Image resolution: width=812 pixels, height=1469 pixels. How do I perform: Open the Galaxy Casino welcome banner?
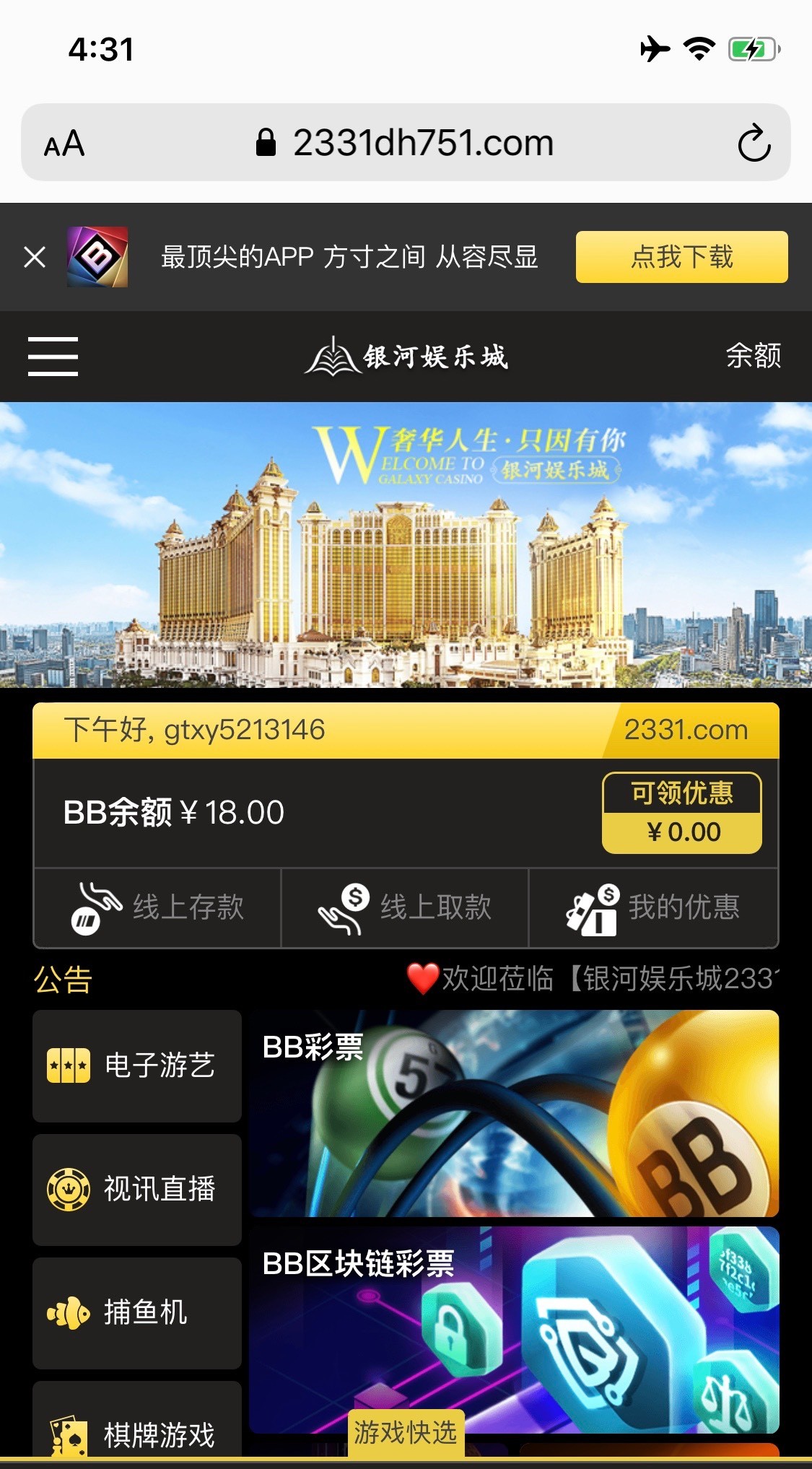(x=406, y=545)
